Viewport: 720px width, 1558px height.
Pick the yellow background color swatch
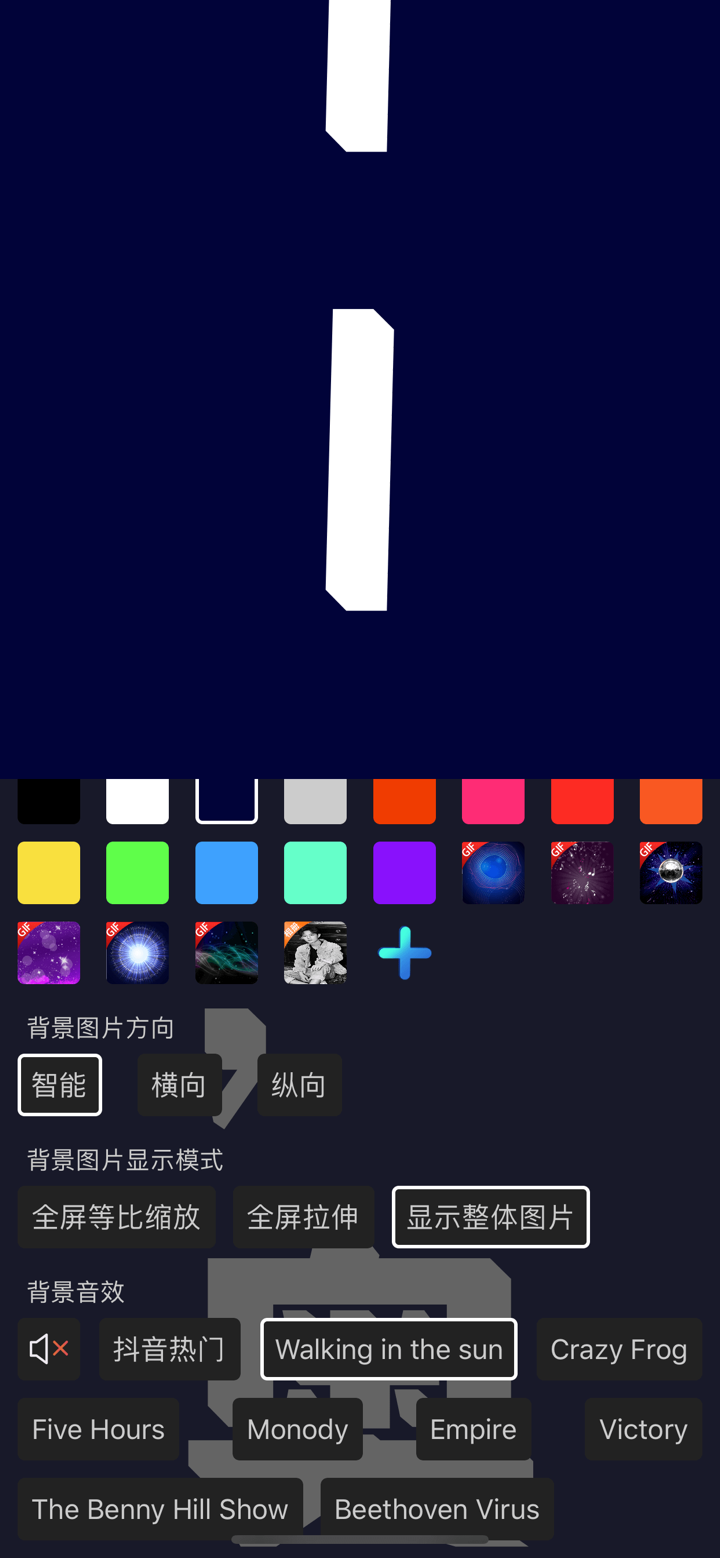tap(48, 873)
